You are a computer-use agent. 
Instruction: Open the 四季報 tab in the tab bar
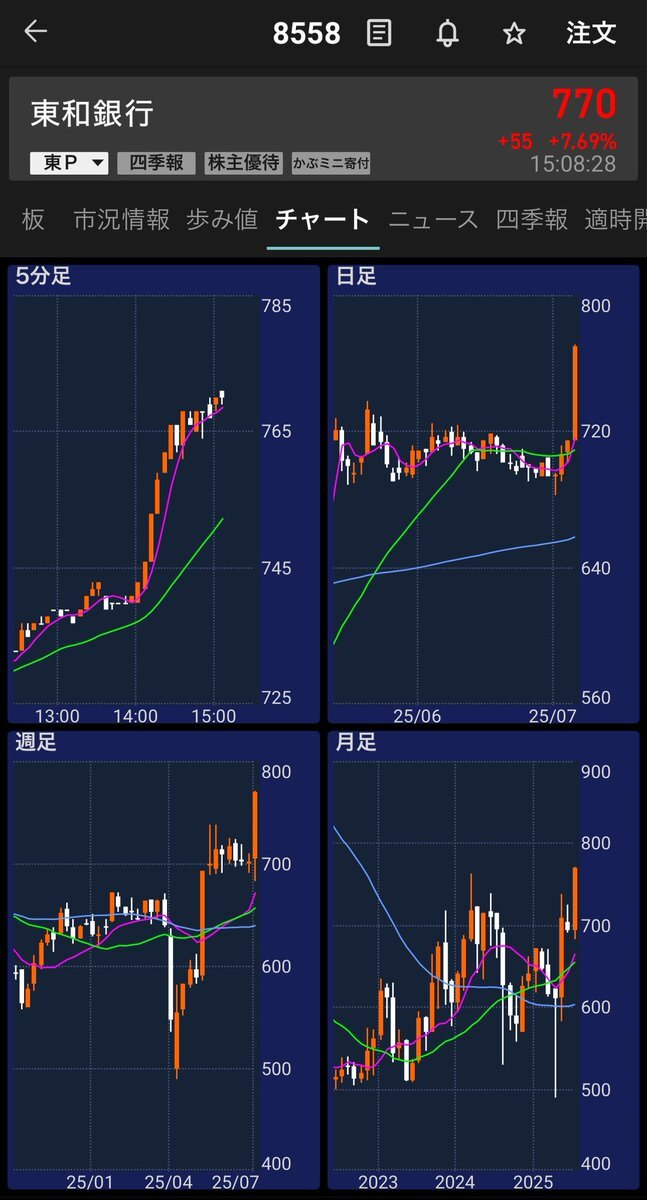(532, 220)
